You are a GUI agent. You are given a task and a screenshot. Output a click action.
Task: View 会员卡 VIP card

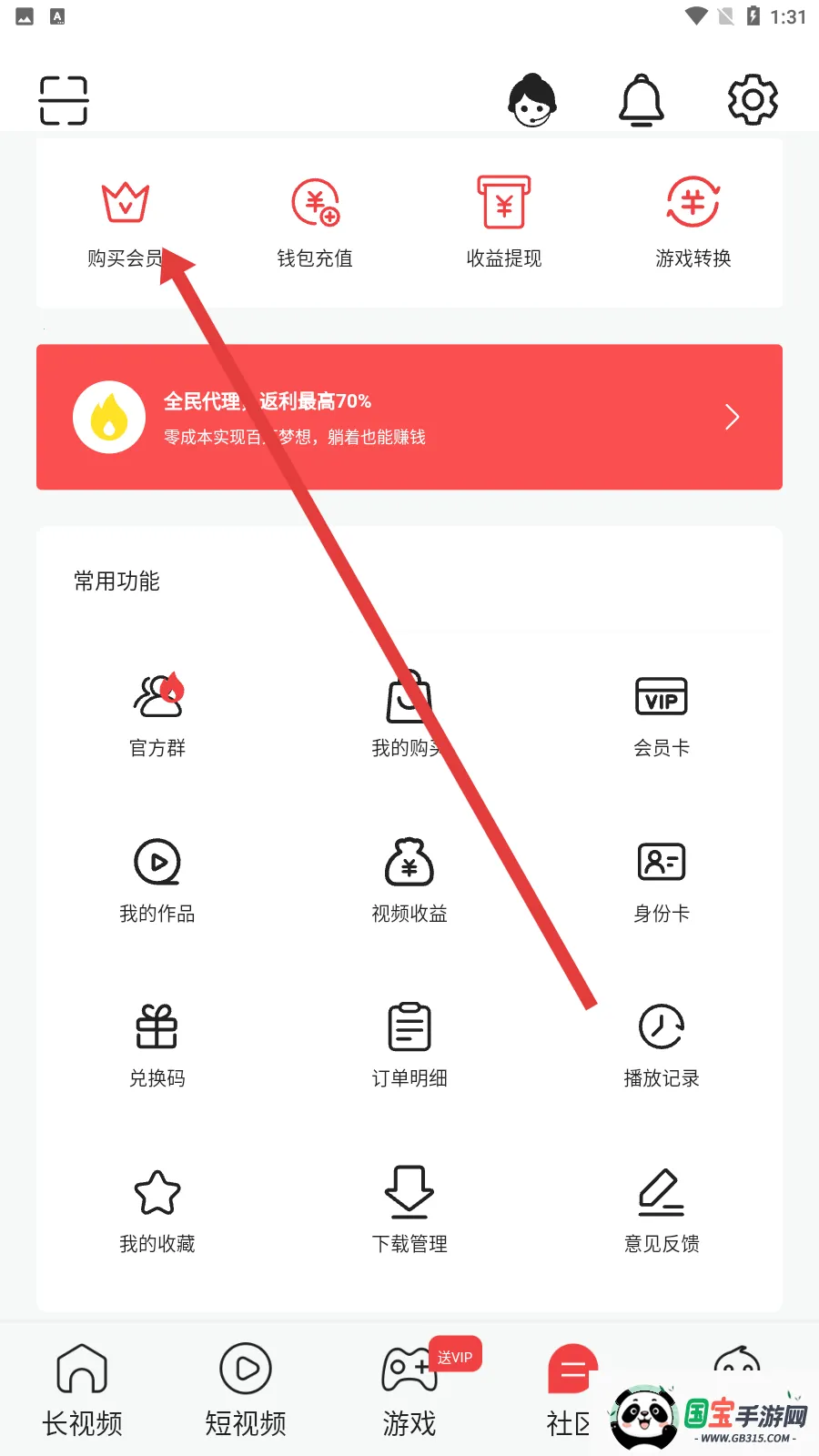(662, 714)
